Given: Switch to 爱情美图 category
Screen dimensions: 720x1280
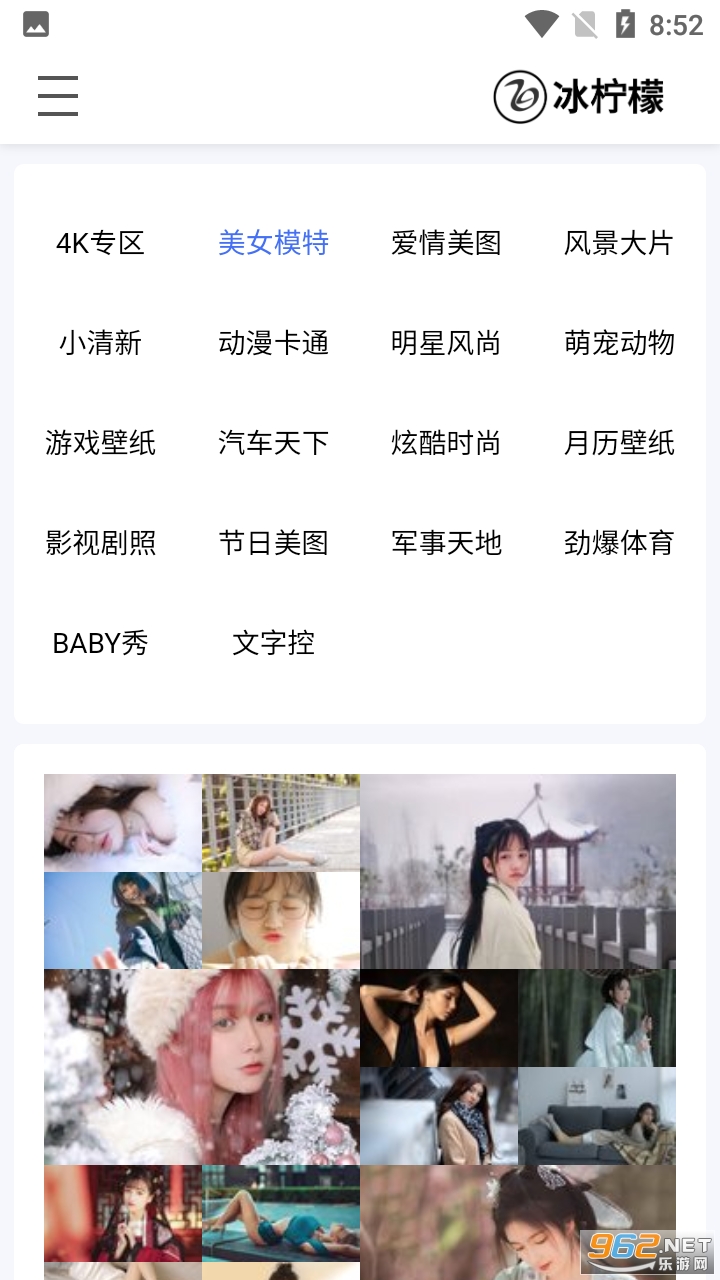Looking at the screenshot, I should tap(446, 243).
